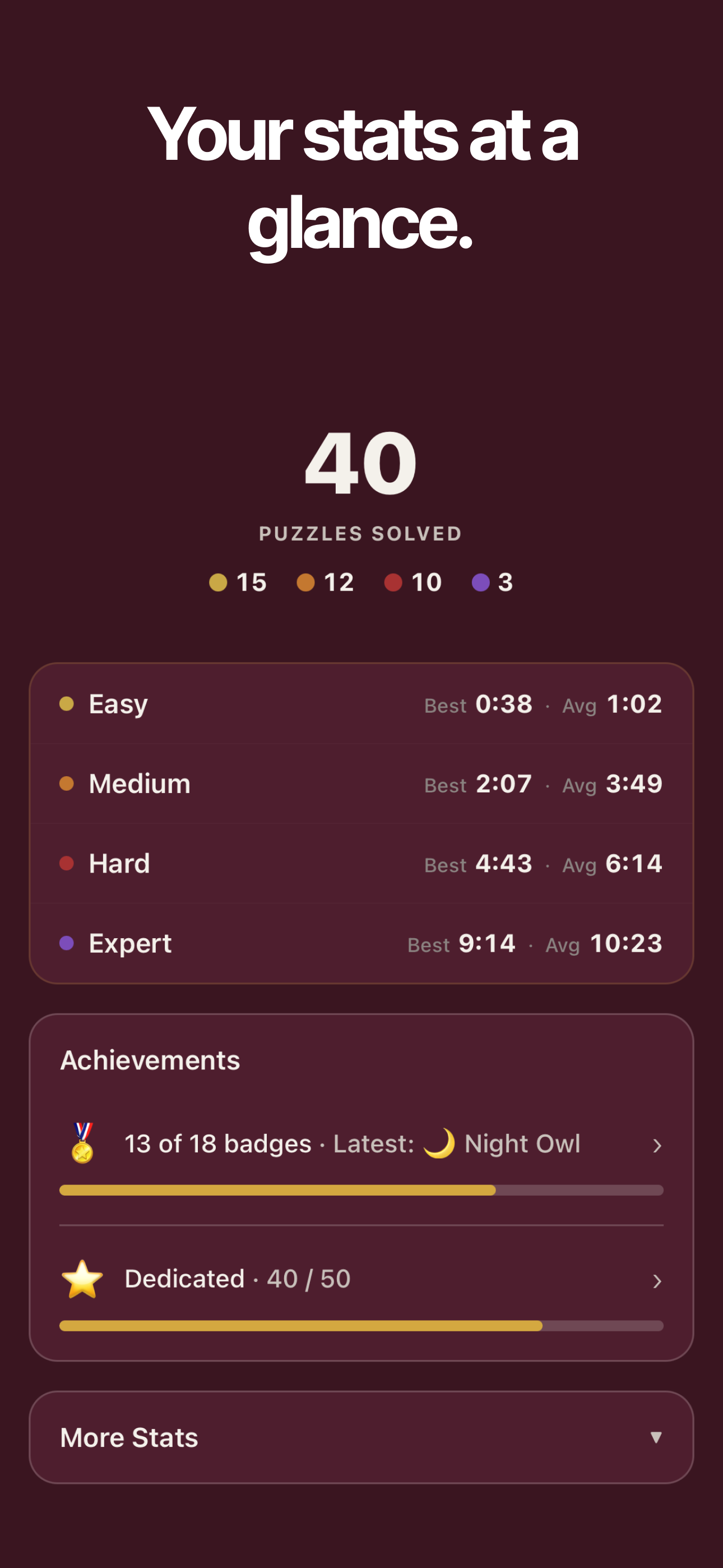Viewport: 723px width, 1568px height.
Task: Open badge details via the chevron
Action: coord(658,1145)
